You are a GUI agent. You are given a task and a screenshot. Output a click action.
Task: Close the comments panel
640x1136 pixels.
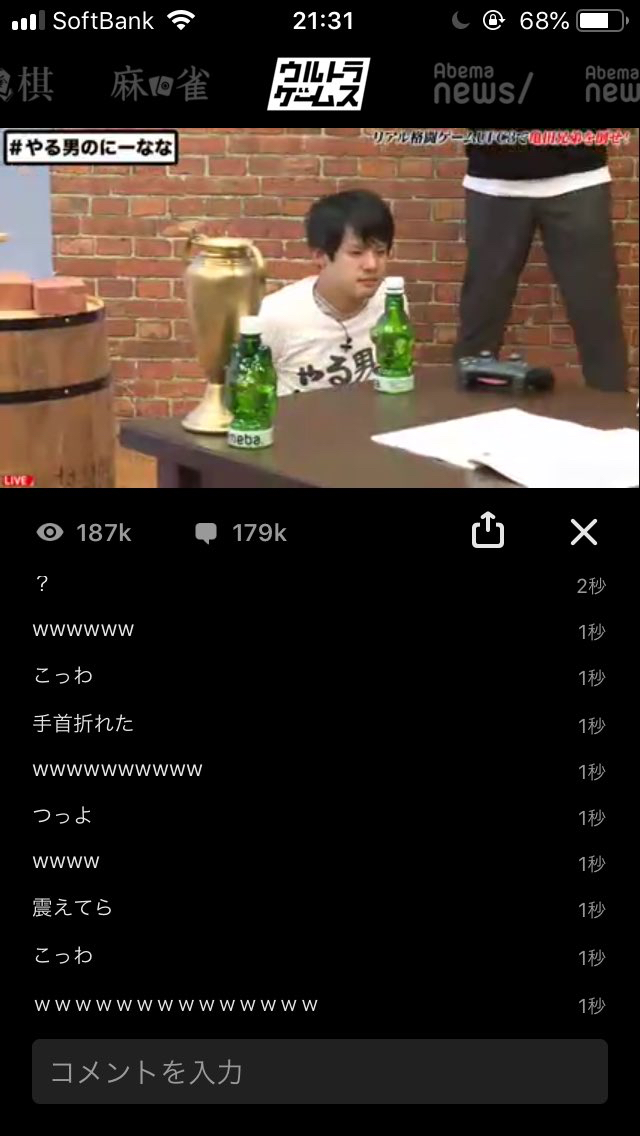(x=583, y=532)
